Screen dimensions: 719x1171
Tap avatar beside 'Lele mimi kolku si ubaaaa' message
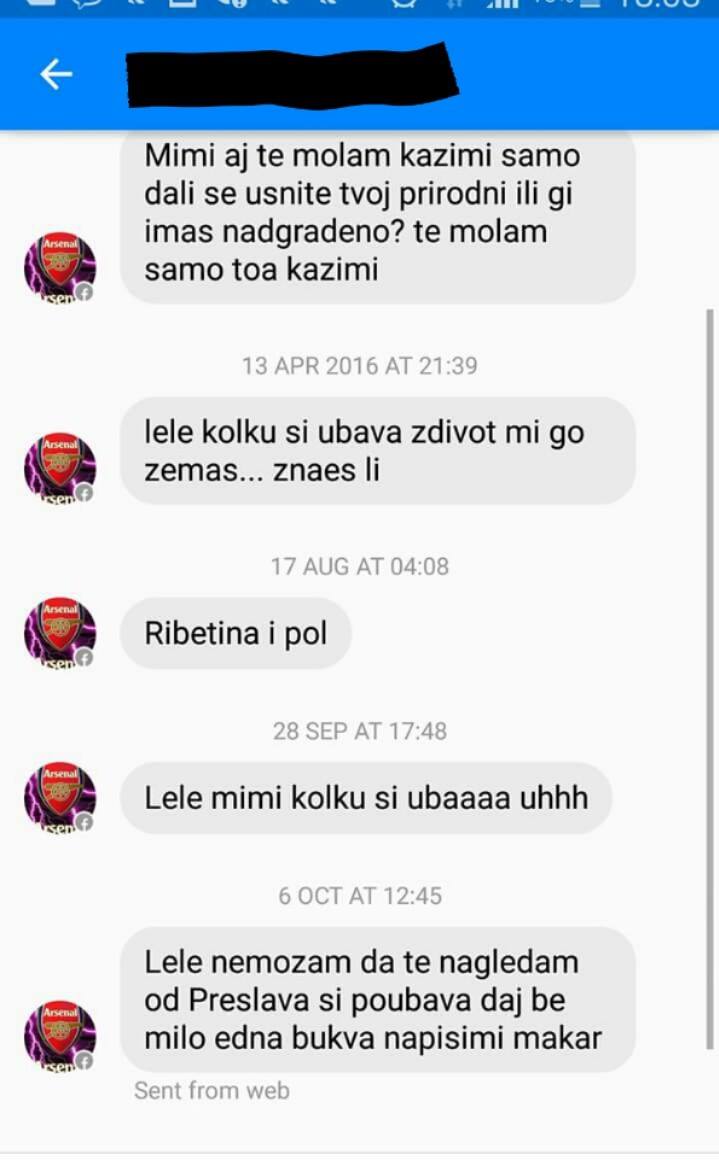pos(59,799)
